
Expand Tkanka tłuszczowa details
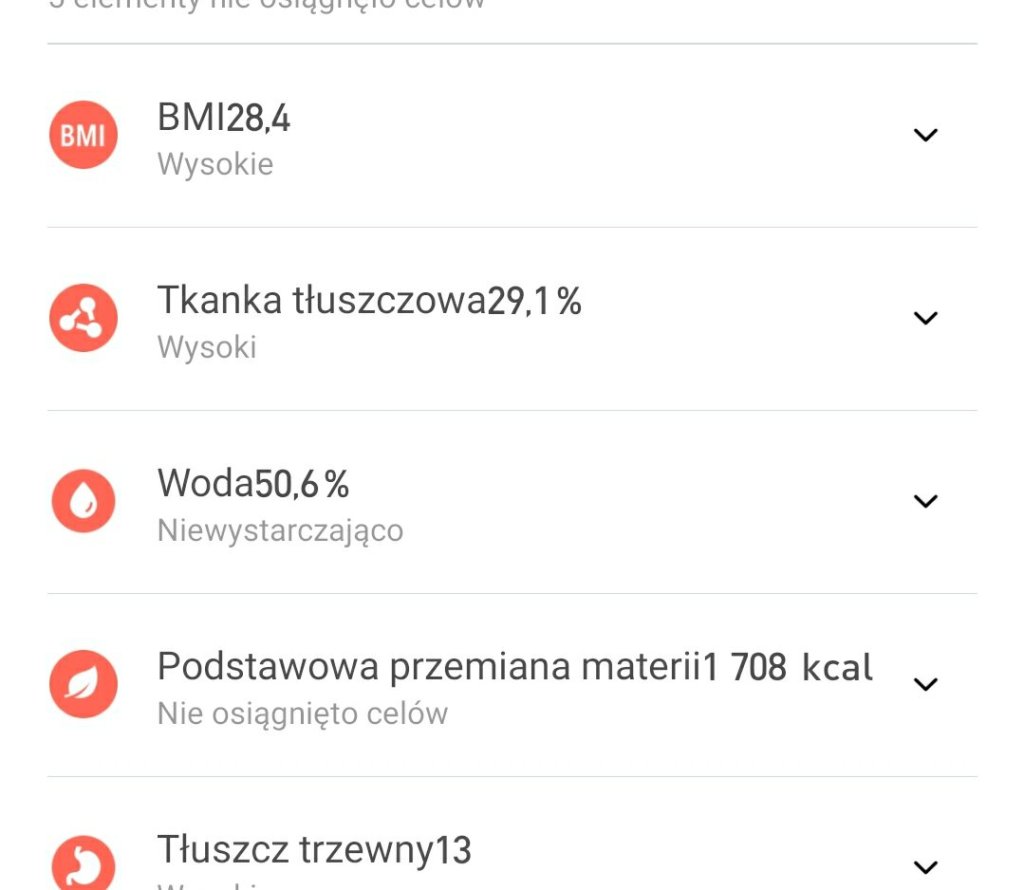coord(926,318)
